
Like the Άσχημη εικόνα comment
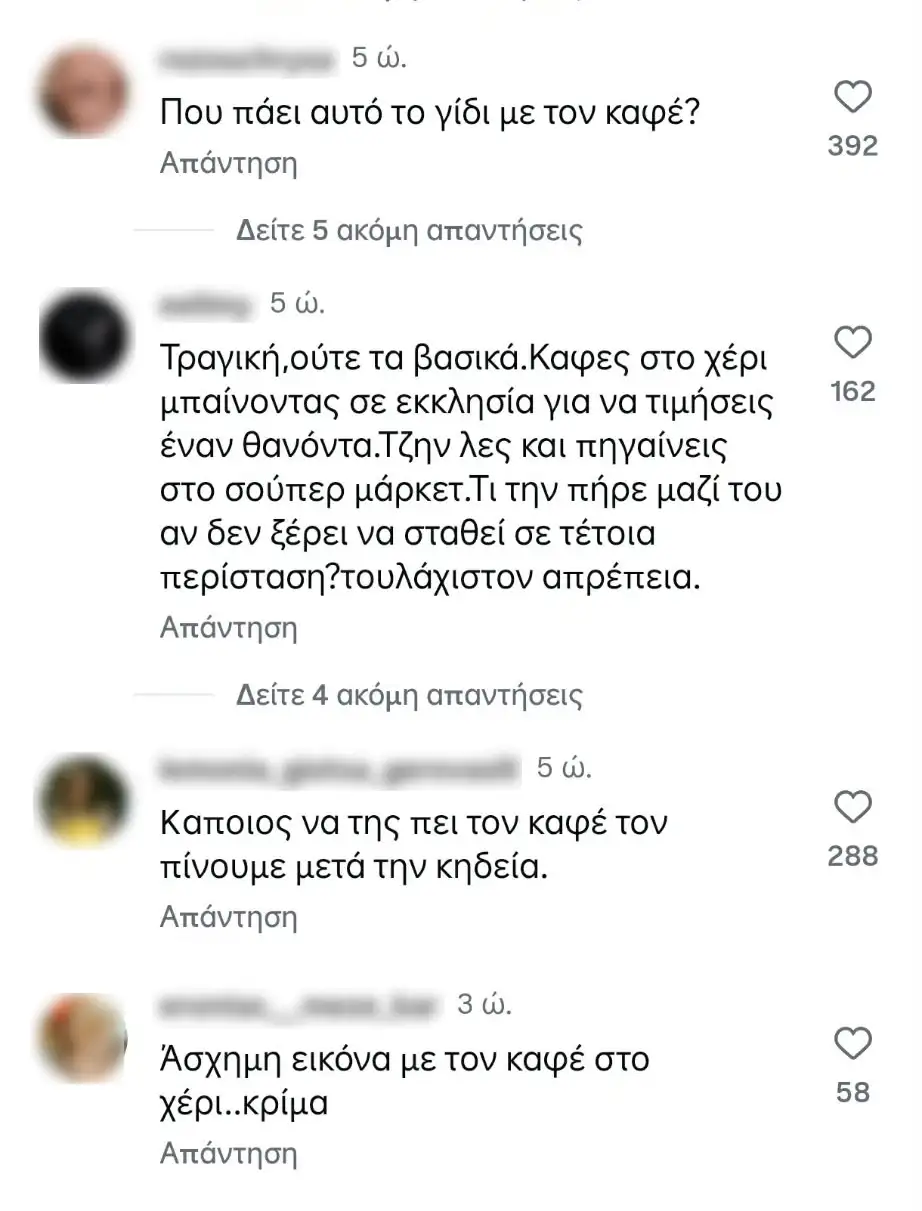pos(853,1045)
